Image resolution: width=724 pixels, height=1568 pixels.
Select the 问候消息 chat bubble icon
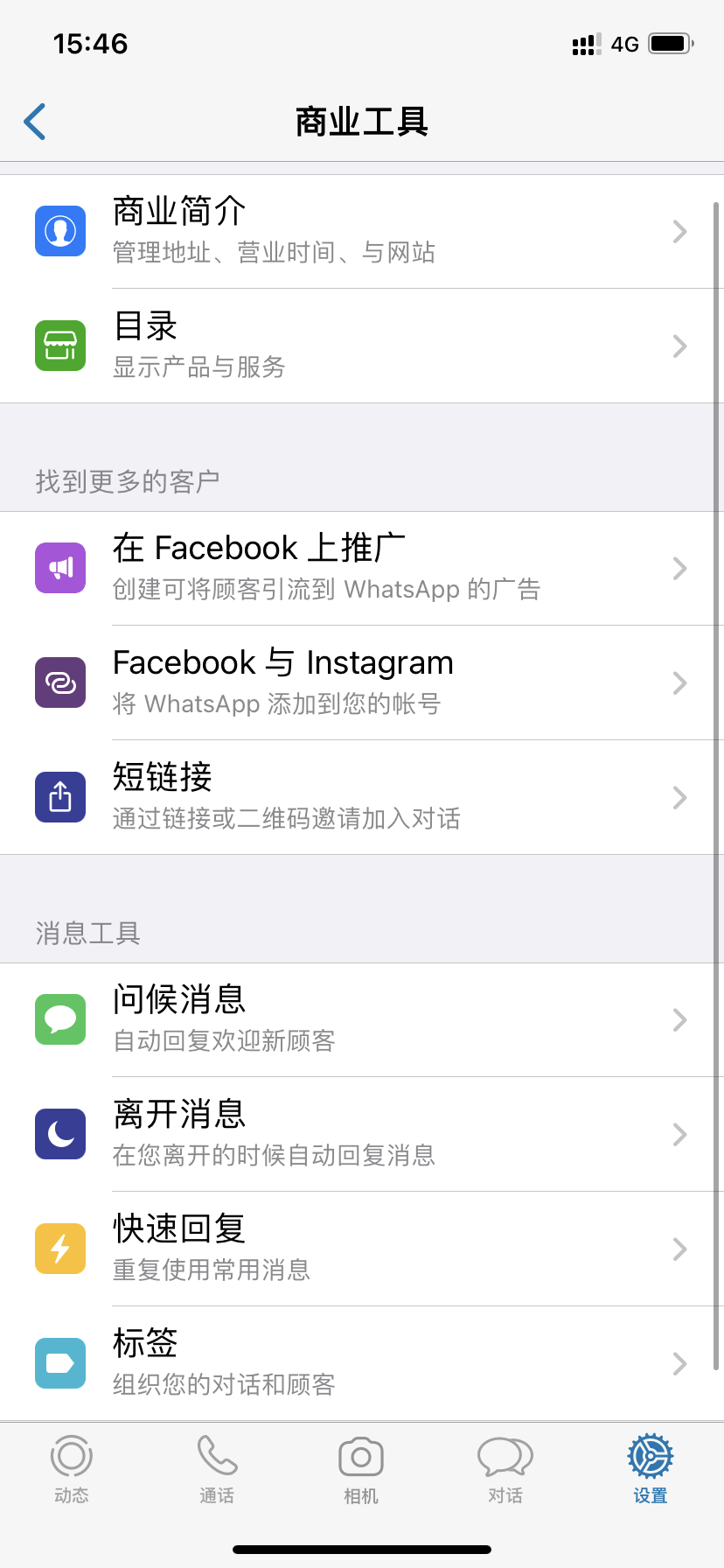coord(59,1018)
